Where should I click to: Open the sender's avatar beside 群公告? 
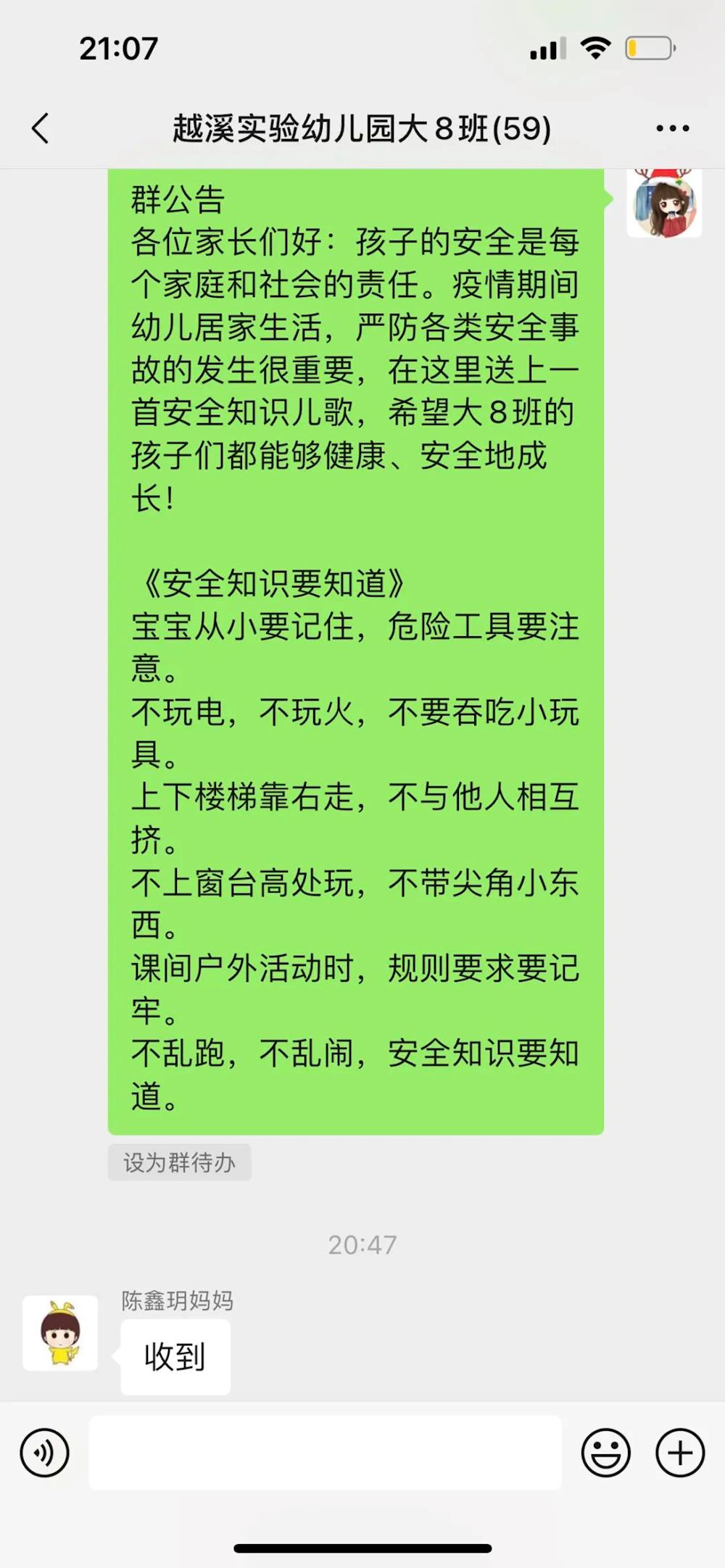click(x=664, y=203)
